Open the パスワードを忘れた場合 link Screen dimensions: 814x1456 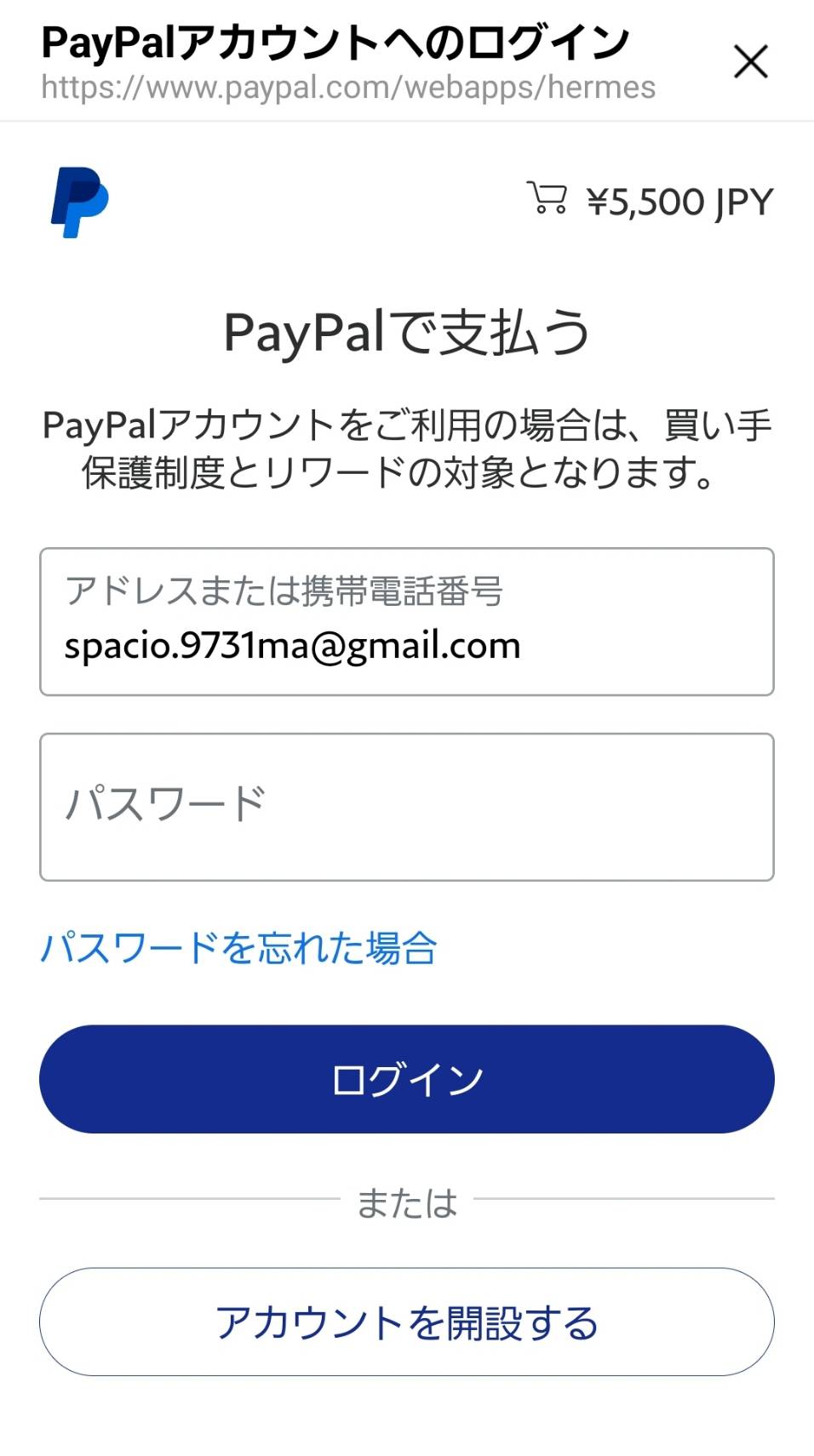tap(239, 947)
